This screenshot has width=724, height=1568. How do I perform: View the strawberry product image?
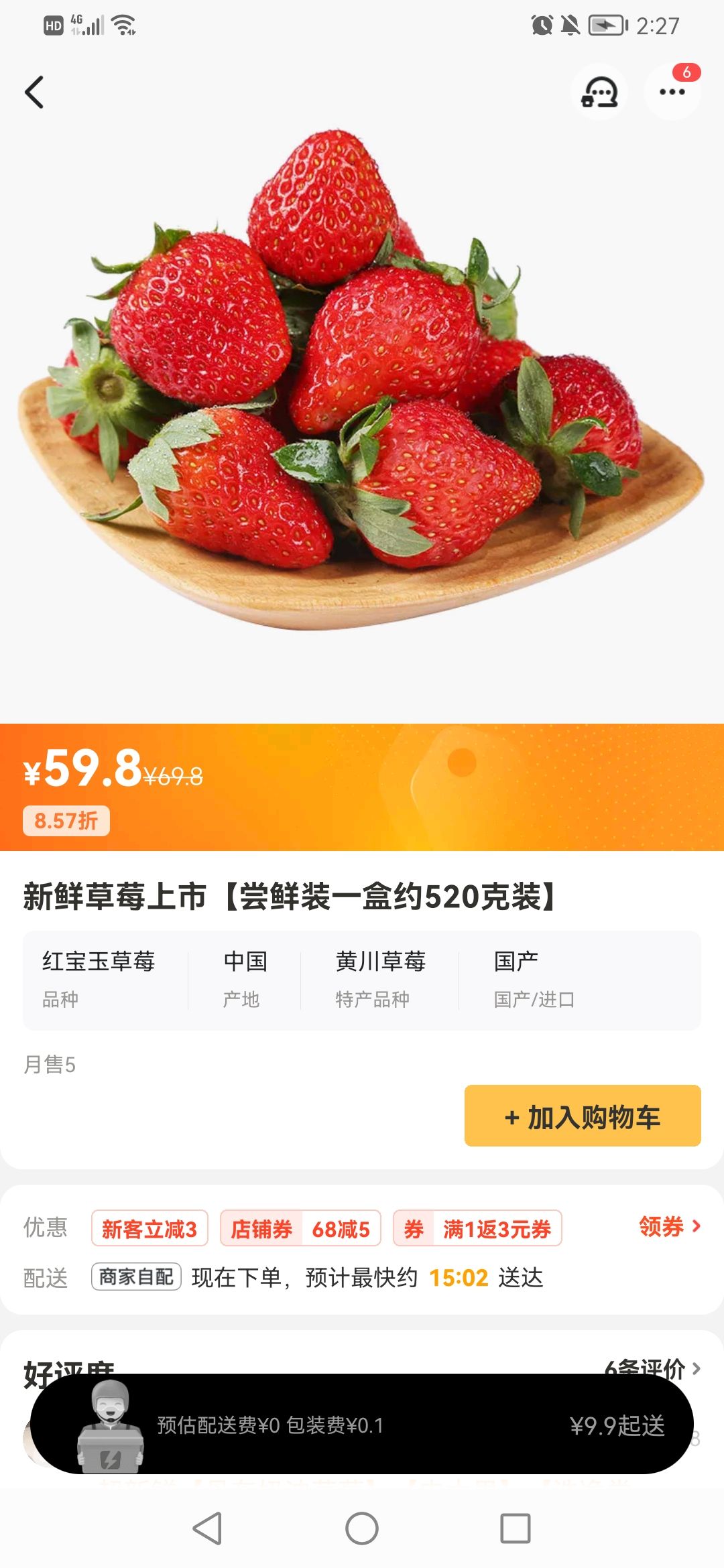coord(362,382)
